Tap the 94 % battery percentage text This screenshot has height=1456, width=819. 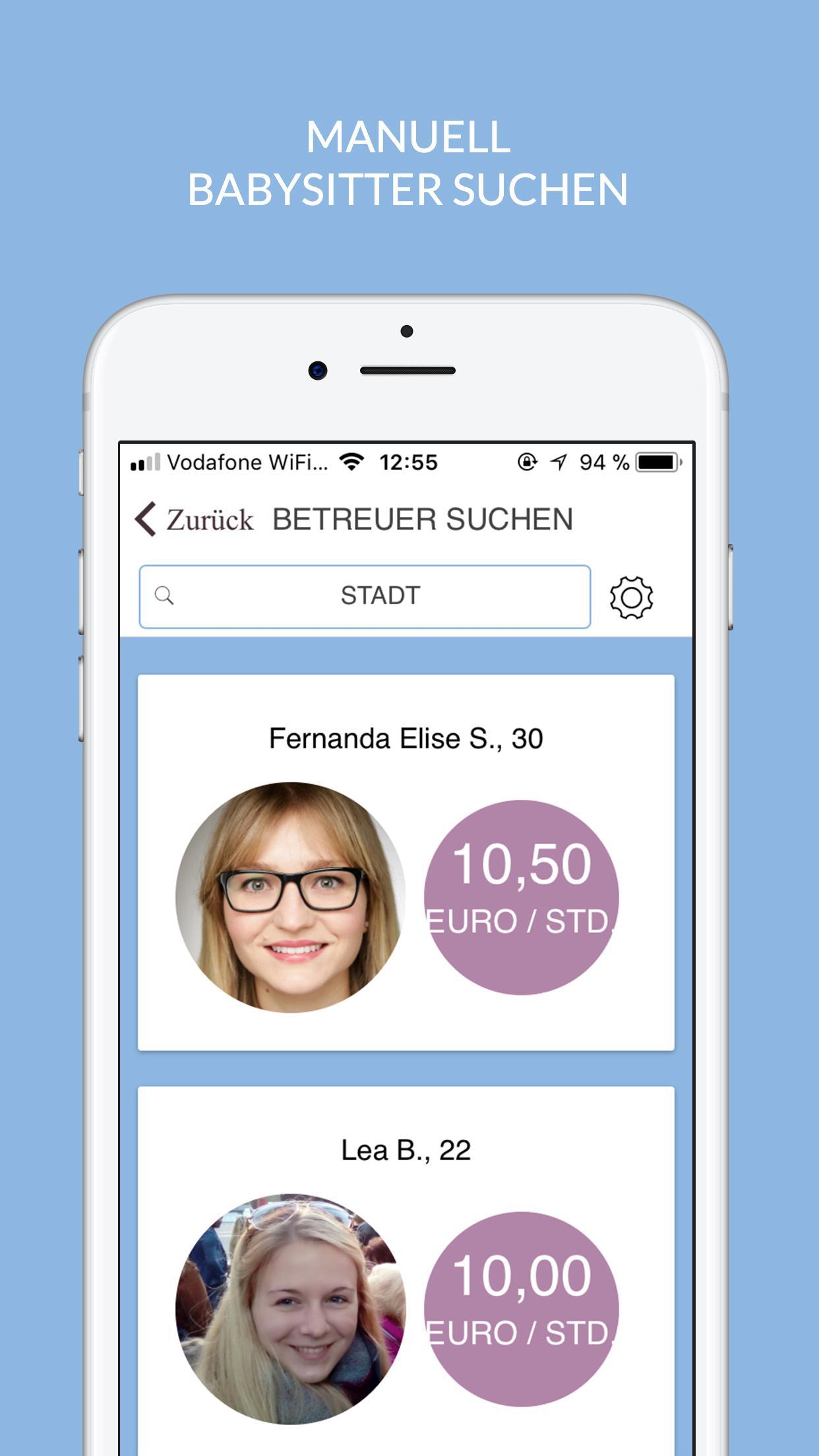tap(604, 462)
